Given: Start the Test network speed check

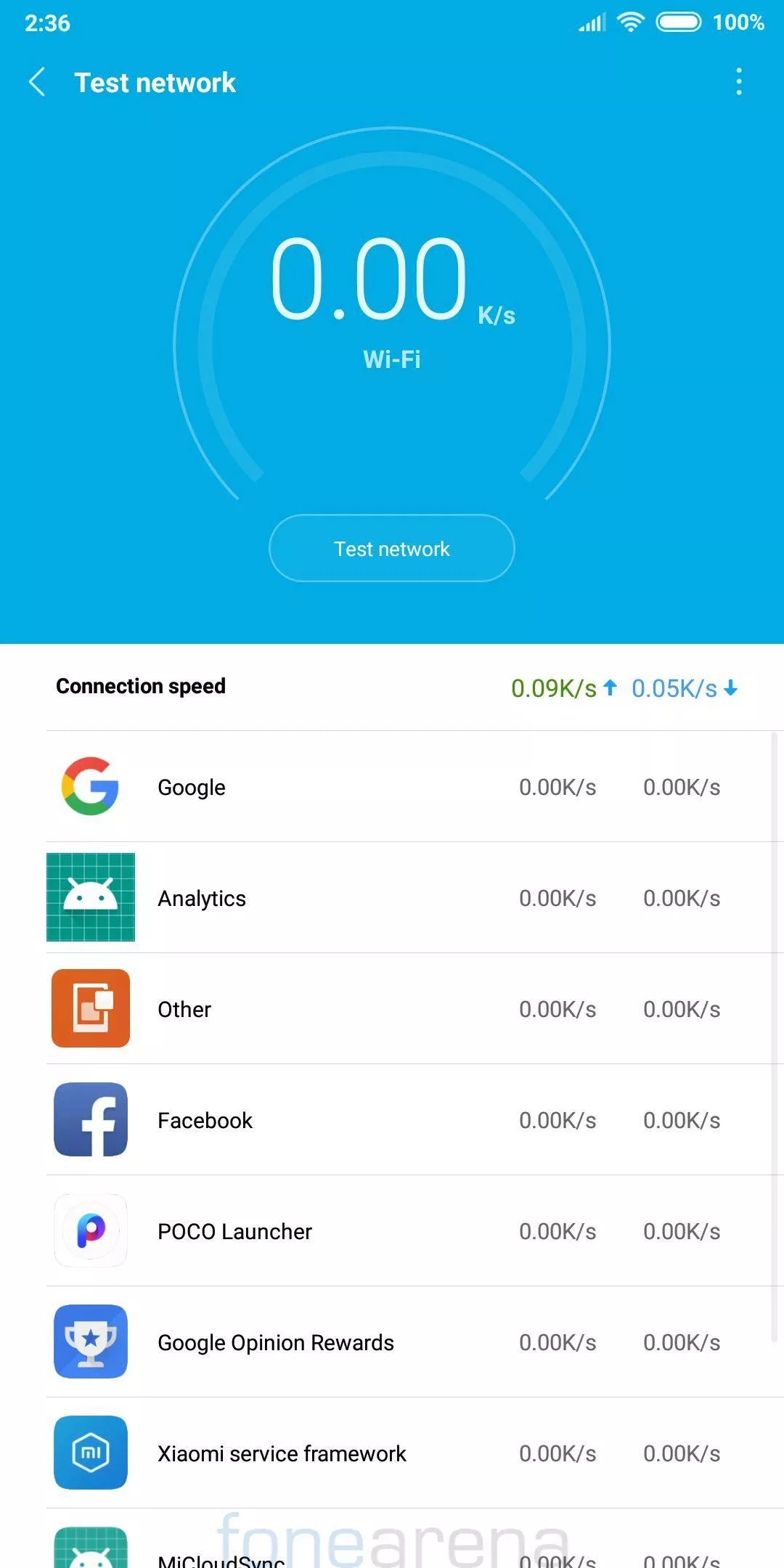Looking at the screenshot, I should [x=392, y=548].
